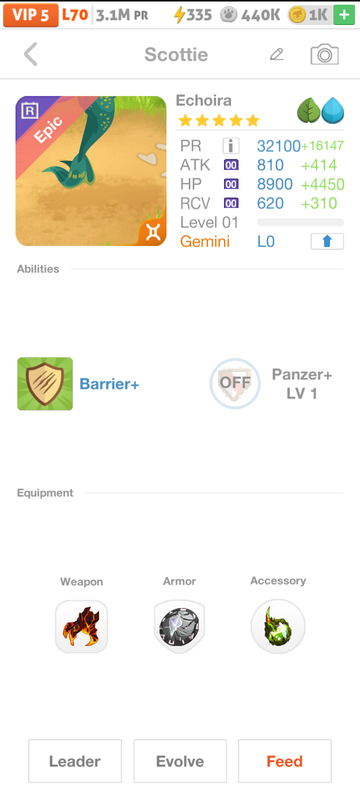
Task: Set as Leader
Action: [75, 761]
